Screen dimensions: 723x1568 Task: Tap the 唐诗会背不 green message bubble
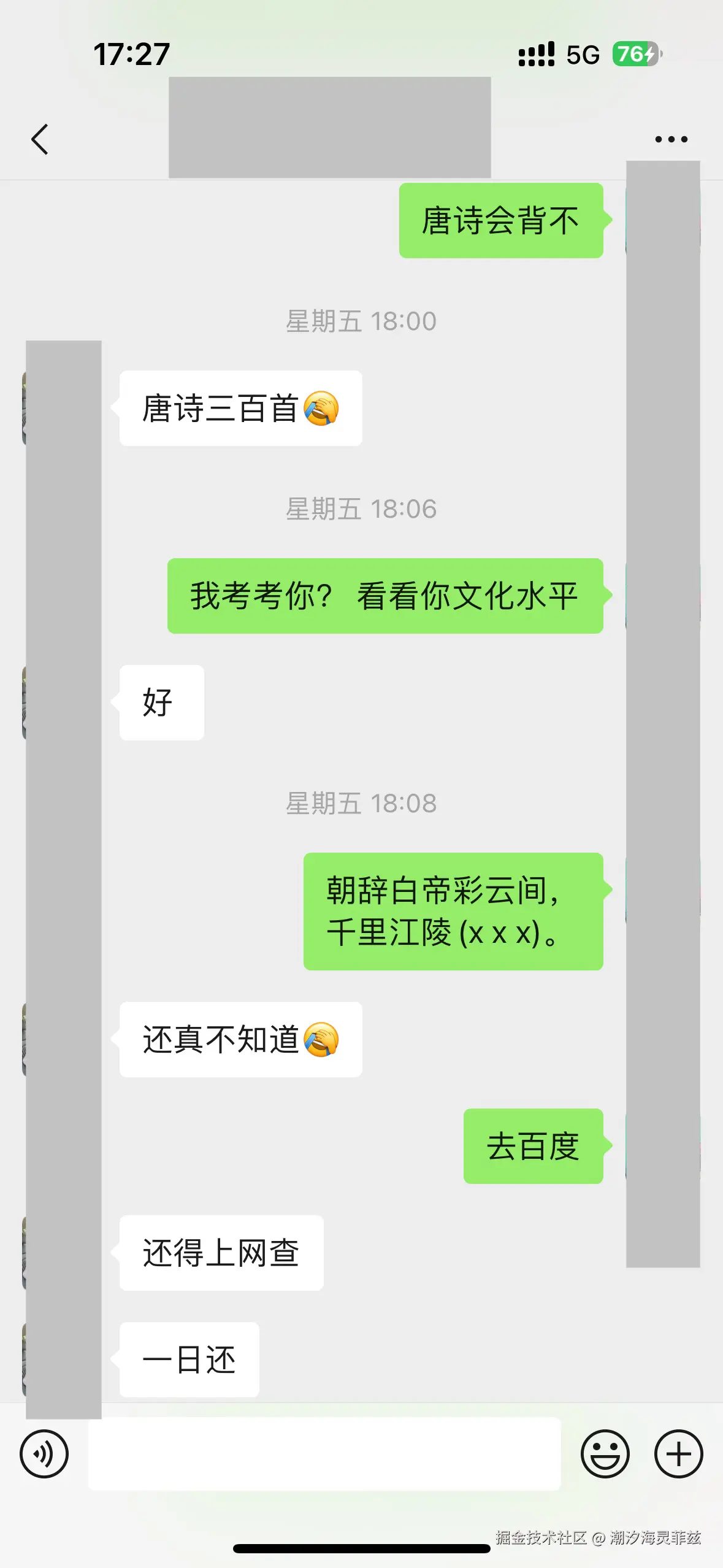[x=500, y=221]
